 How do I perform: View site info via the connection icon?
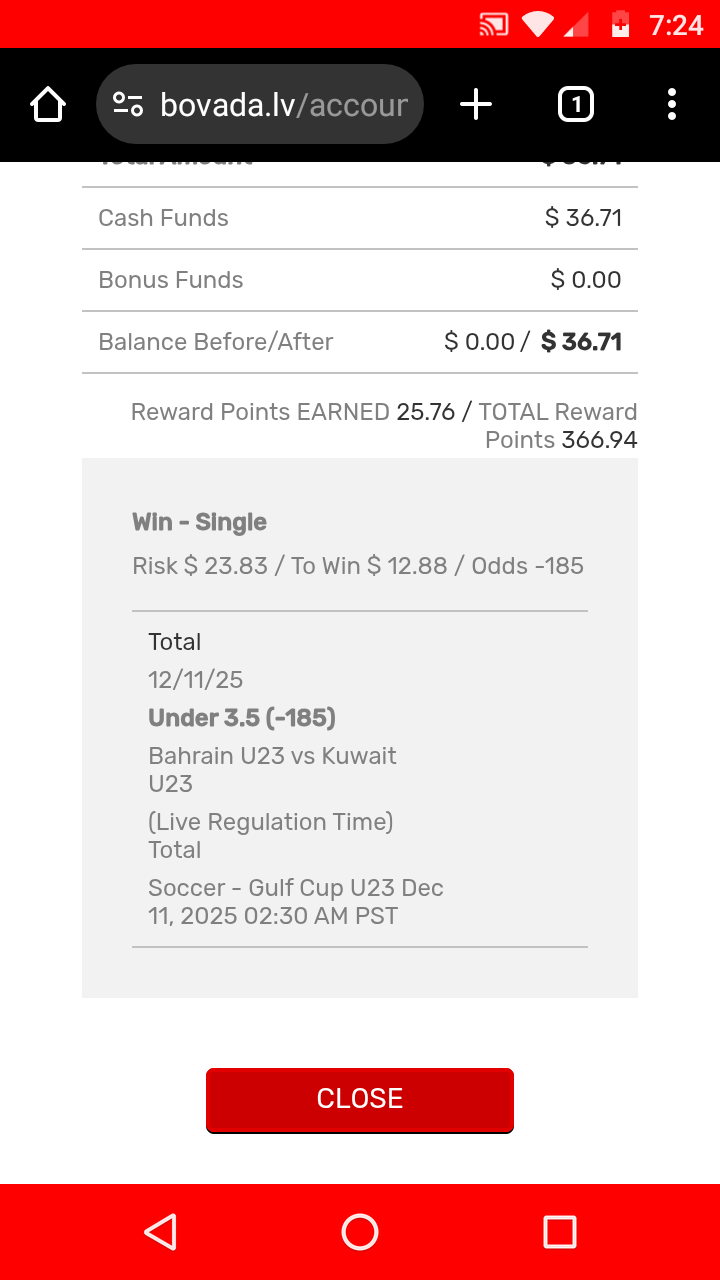128,105
